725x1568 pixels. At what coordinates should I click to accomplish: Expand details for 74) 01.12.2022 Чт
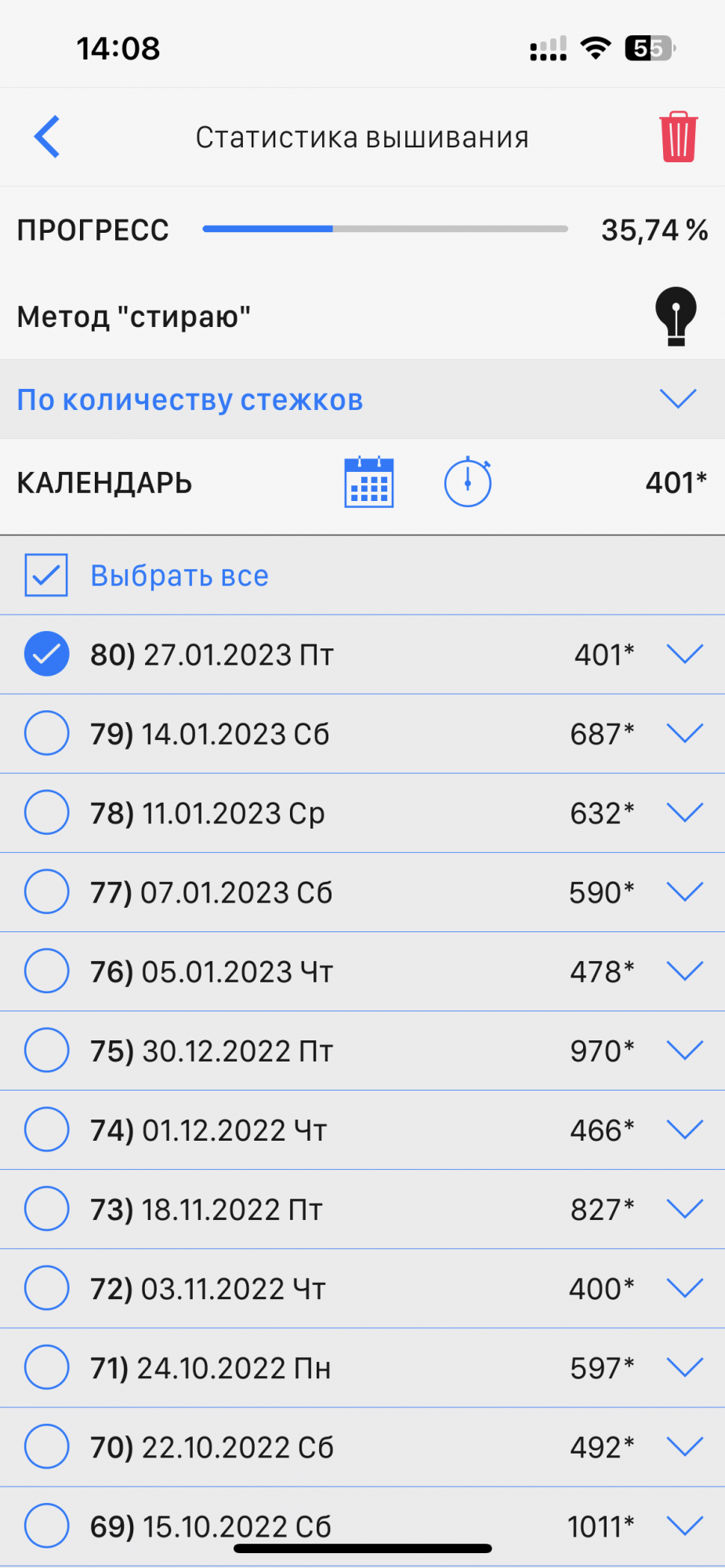point(684,1130)
